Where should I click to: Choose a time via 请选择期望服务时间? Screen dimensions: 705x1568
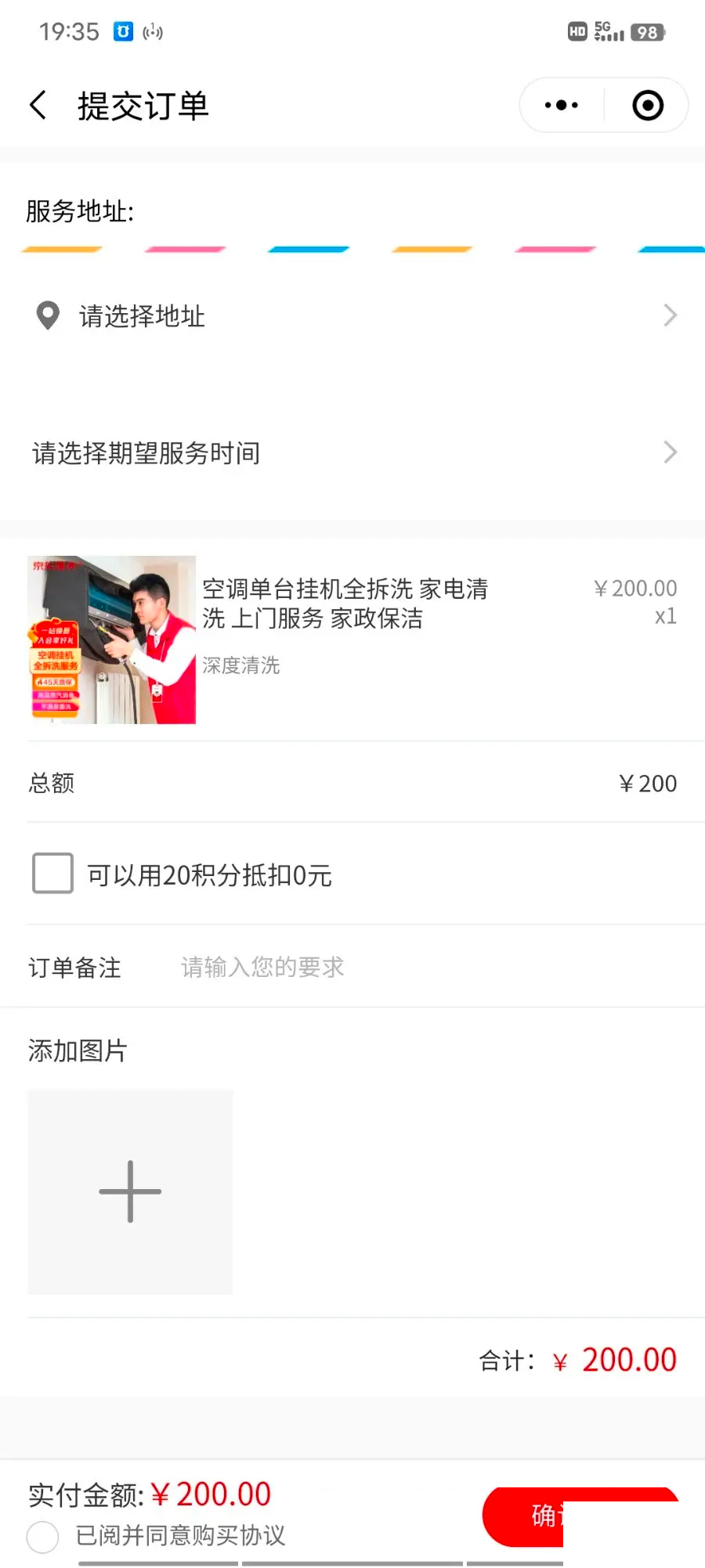pyautogui.click(x=352, y=452)
